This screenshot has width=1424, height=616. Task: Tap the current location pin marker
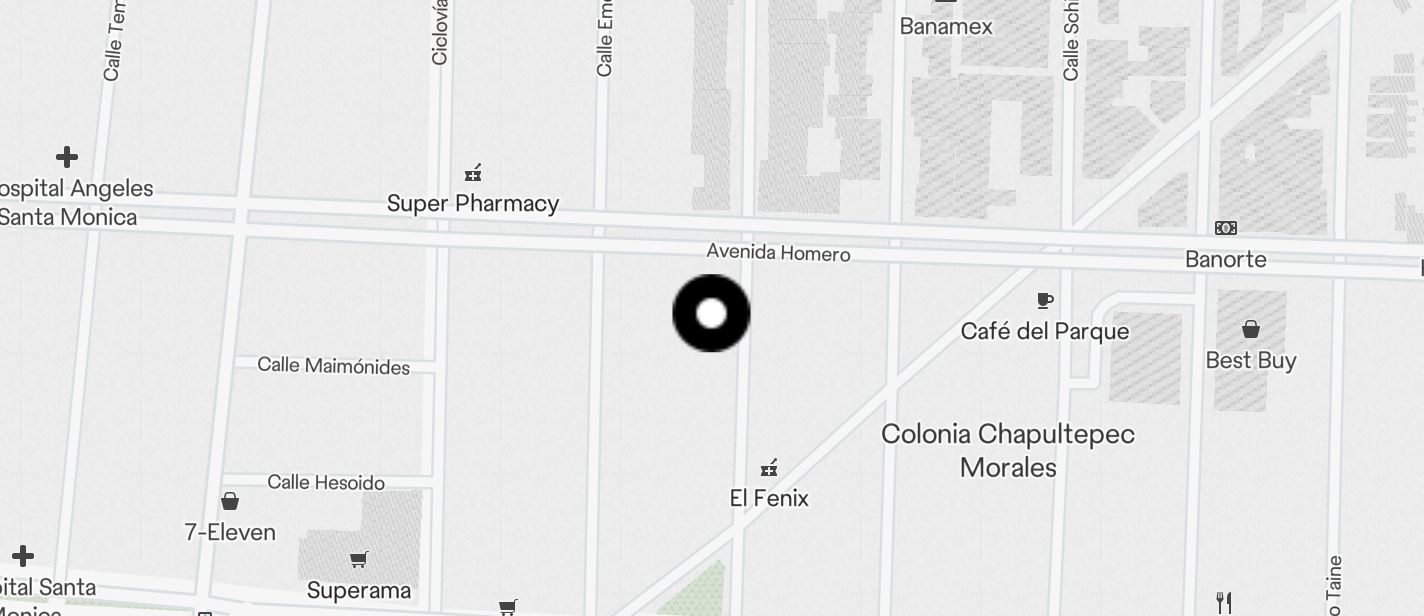[x=711, y=313]
